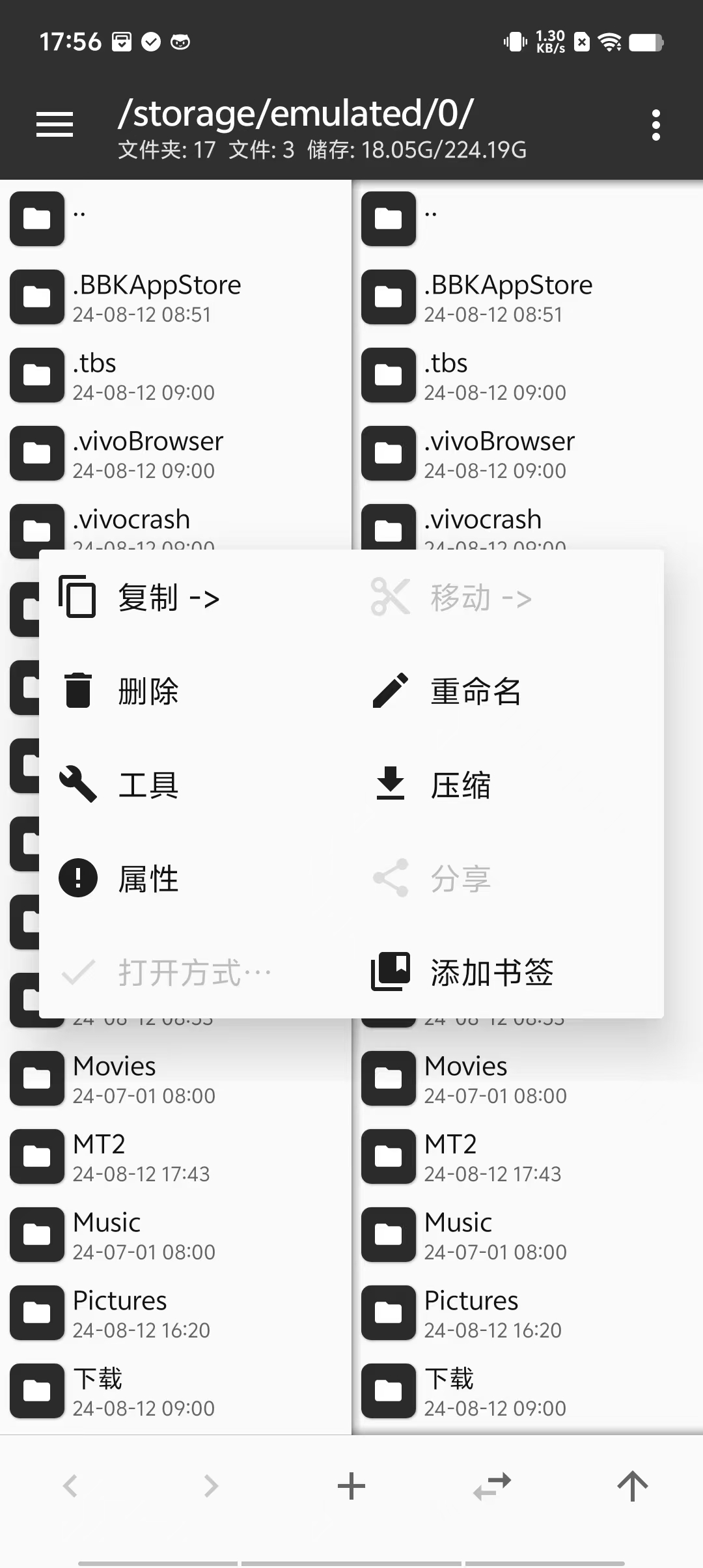Image resolution: width=703 pixels, height=1568 pixels.
Task: Navigate forward using the right chevron
Action: (210, 1485)
